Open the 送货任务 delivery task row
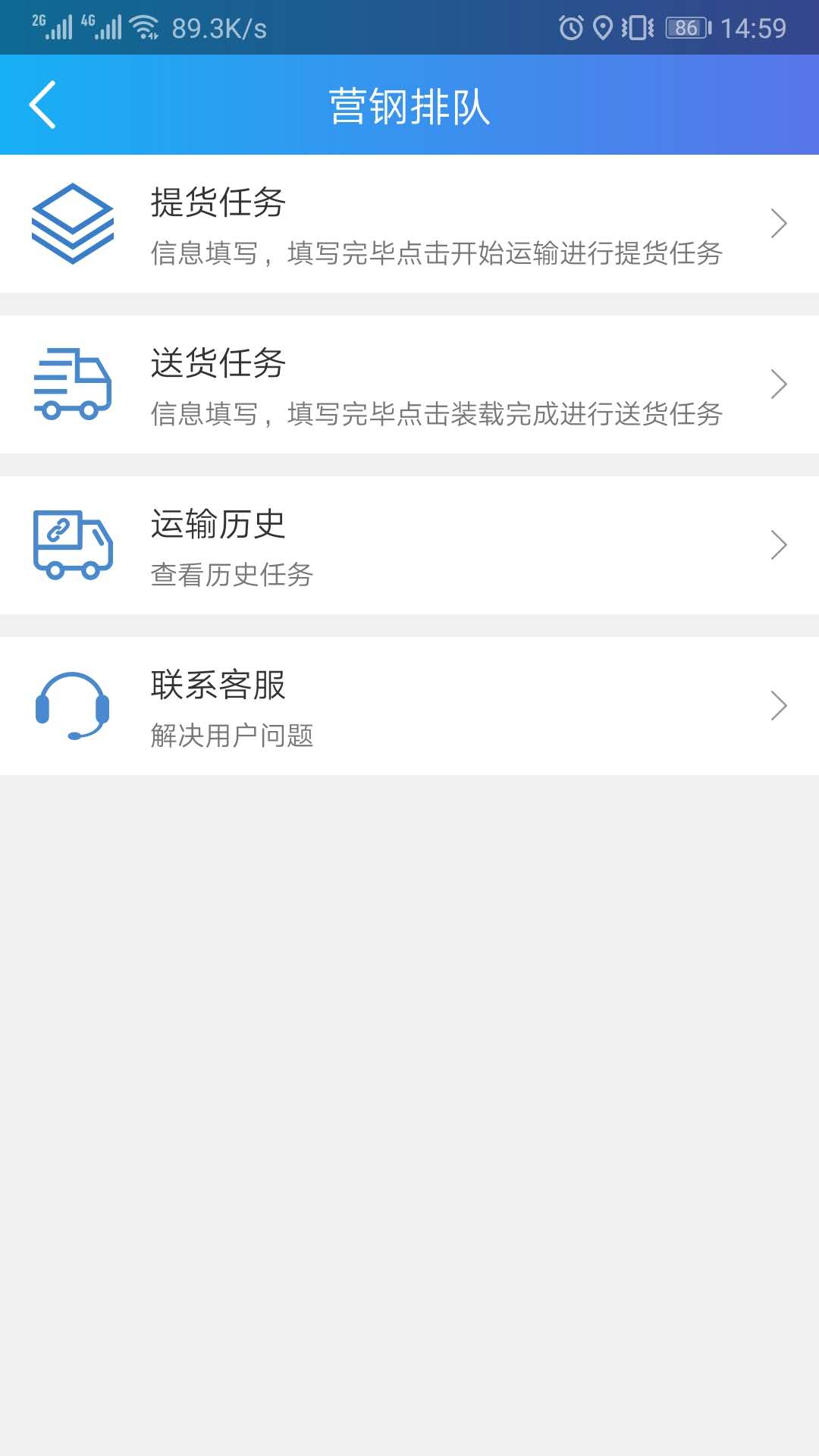Image resolution: width=819 pixels, height=1456 pixels. point(409,384)
